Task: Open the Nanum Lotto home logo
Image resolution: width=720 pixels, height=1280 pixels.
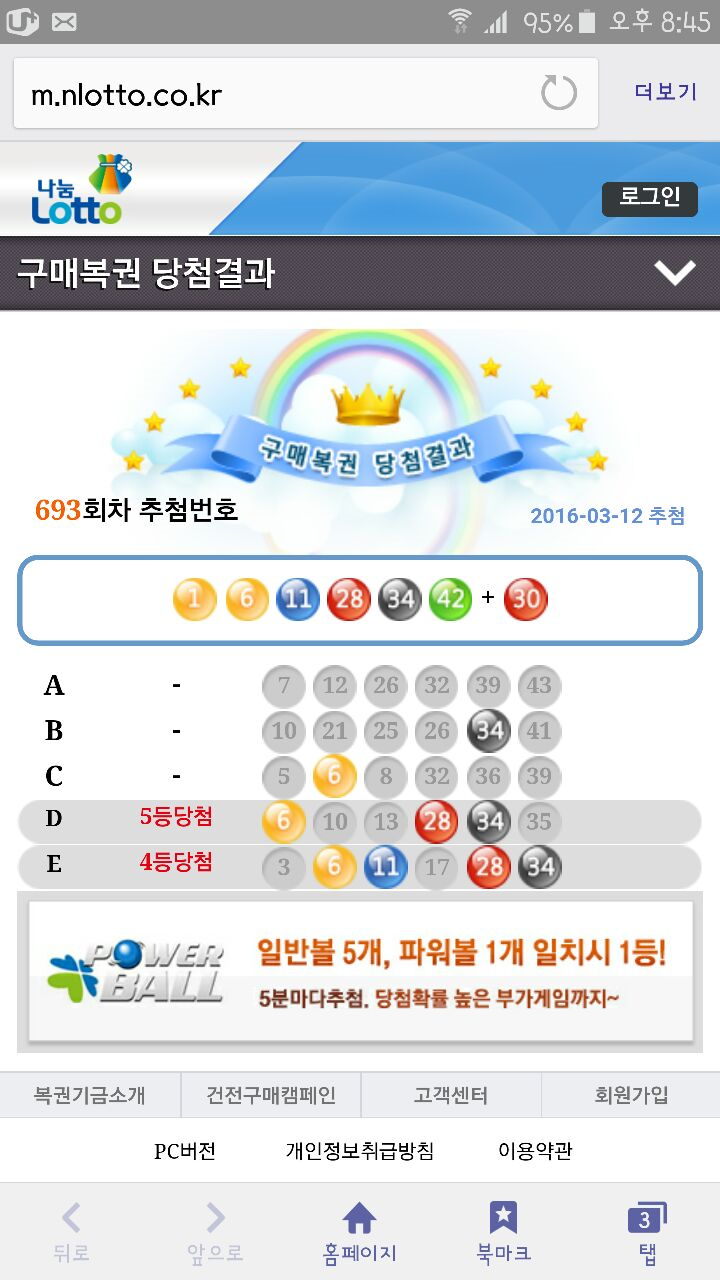Action: tap(80, 191)
